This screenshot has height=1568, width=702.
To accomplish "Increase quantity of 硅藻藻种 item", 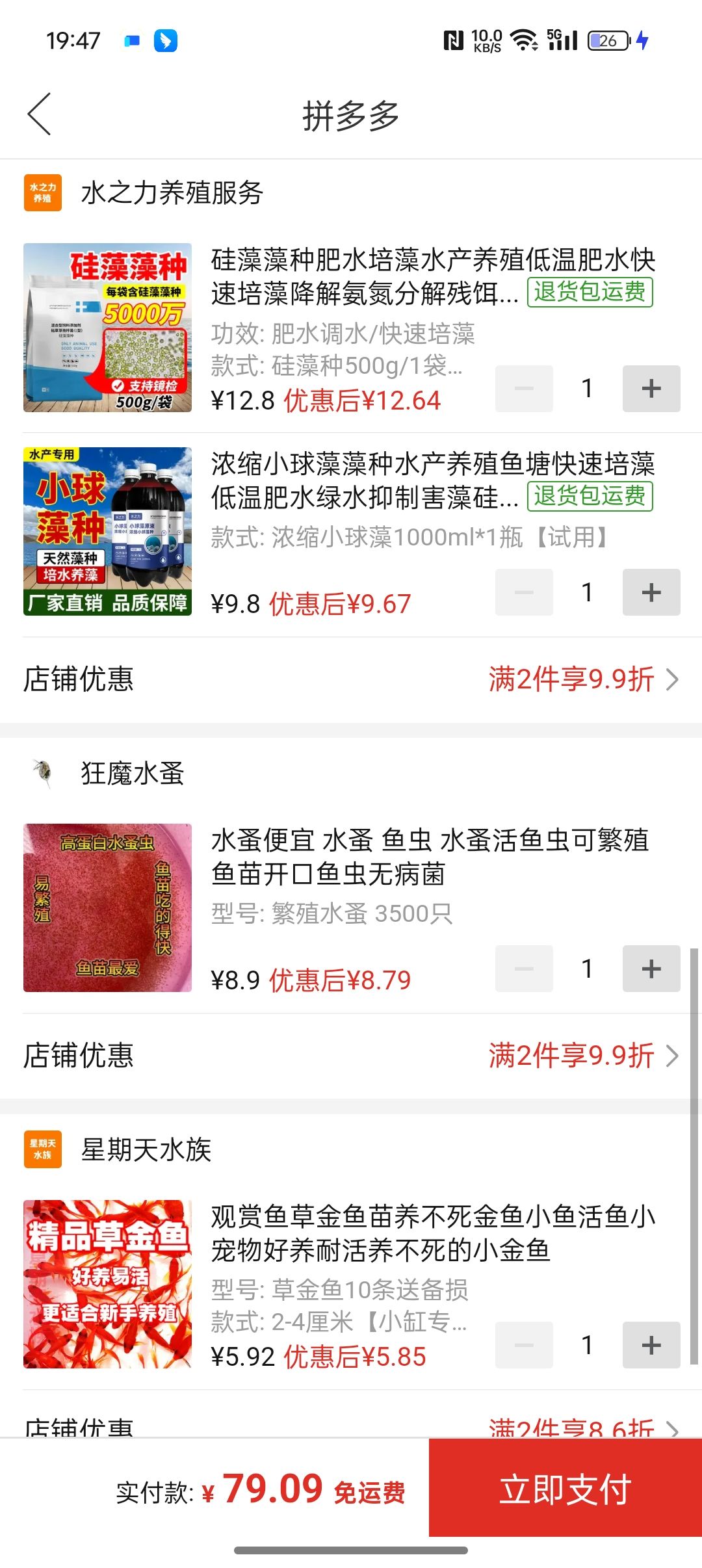I will [651, 389].
